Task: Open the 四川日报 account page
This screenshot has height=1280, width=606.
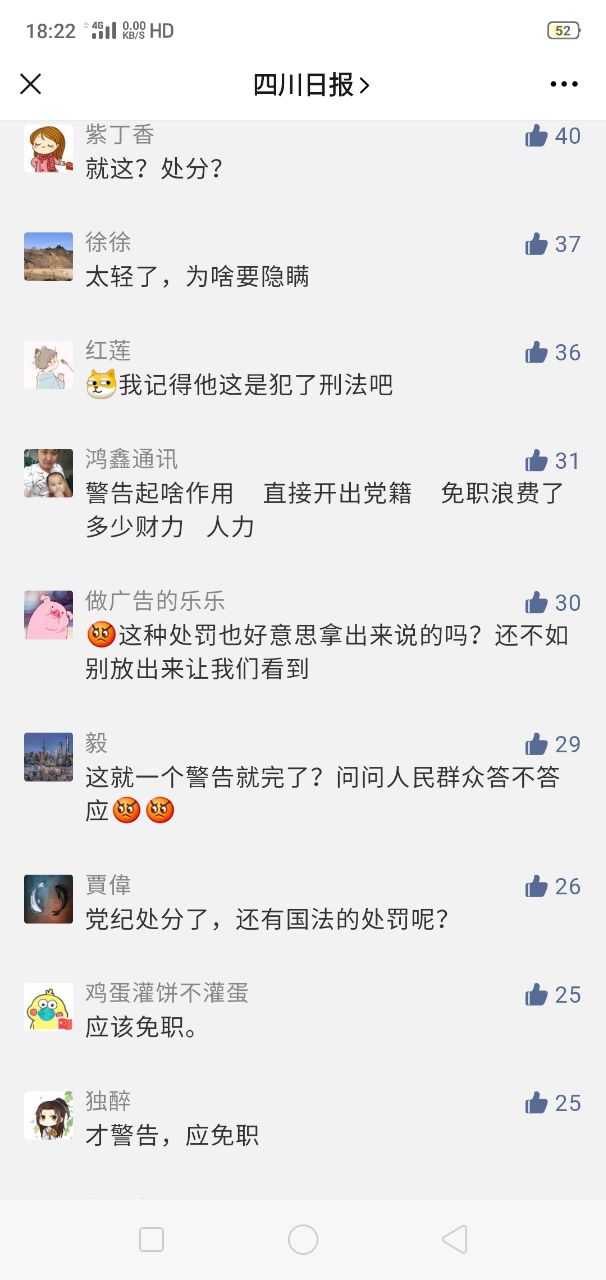Action: 311,85
